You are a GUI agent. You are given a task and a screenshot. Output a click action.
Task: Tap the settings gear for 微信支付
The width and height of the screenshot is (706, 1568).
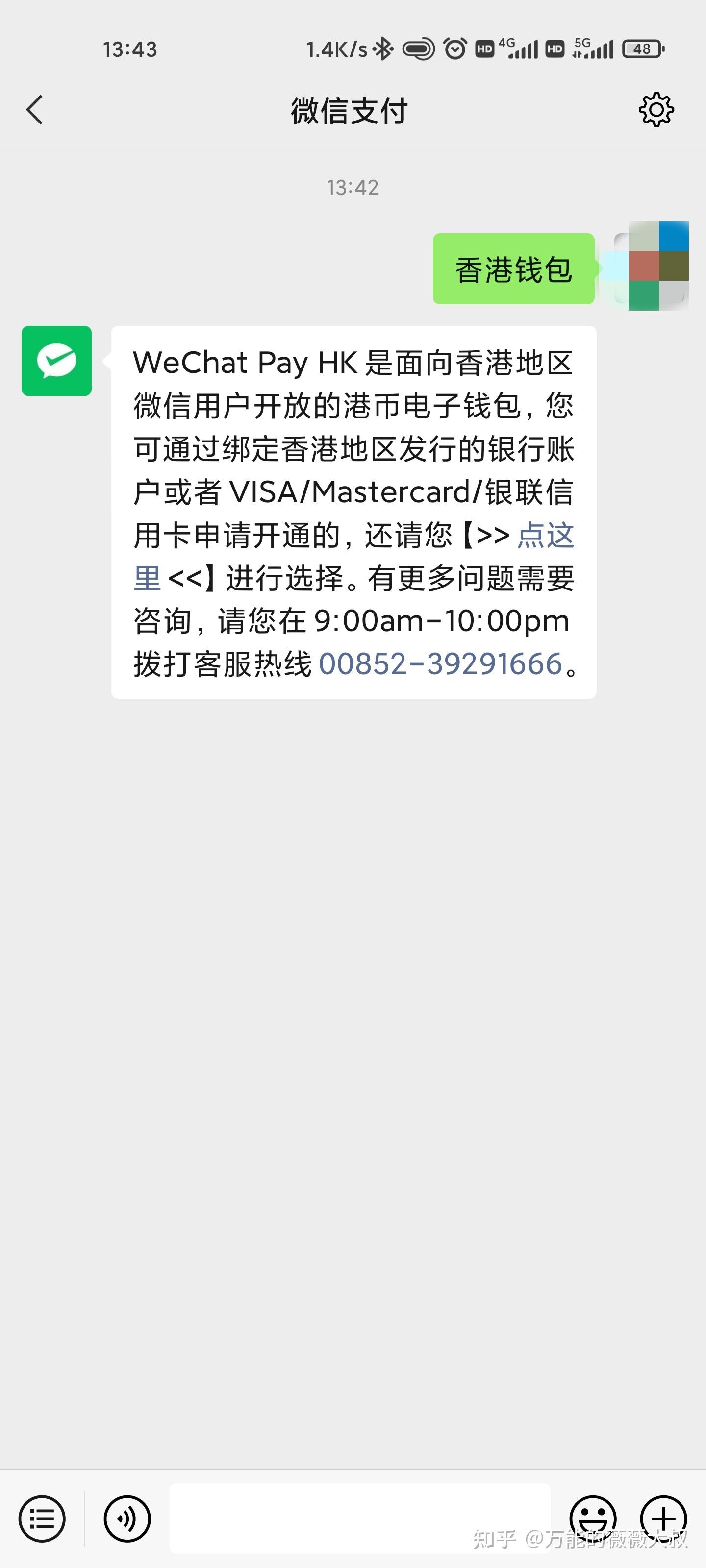point(656,110)
